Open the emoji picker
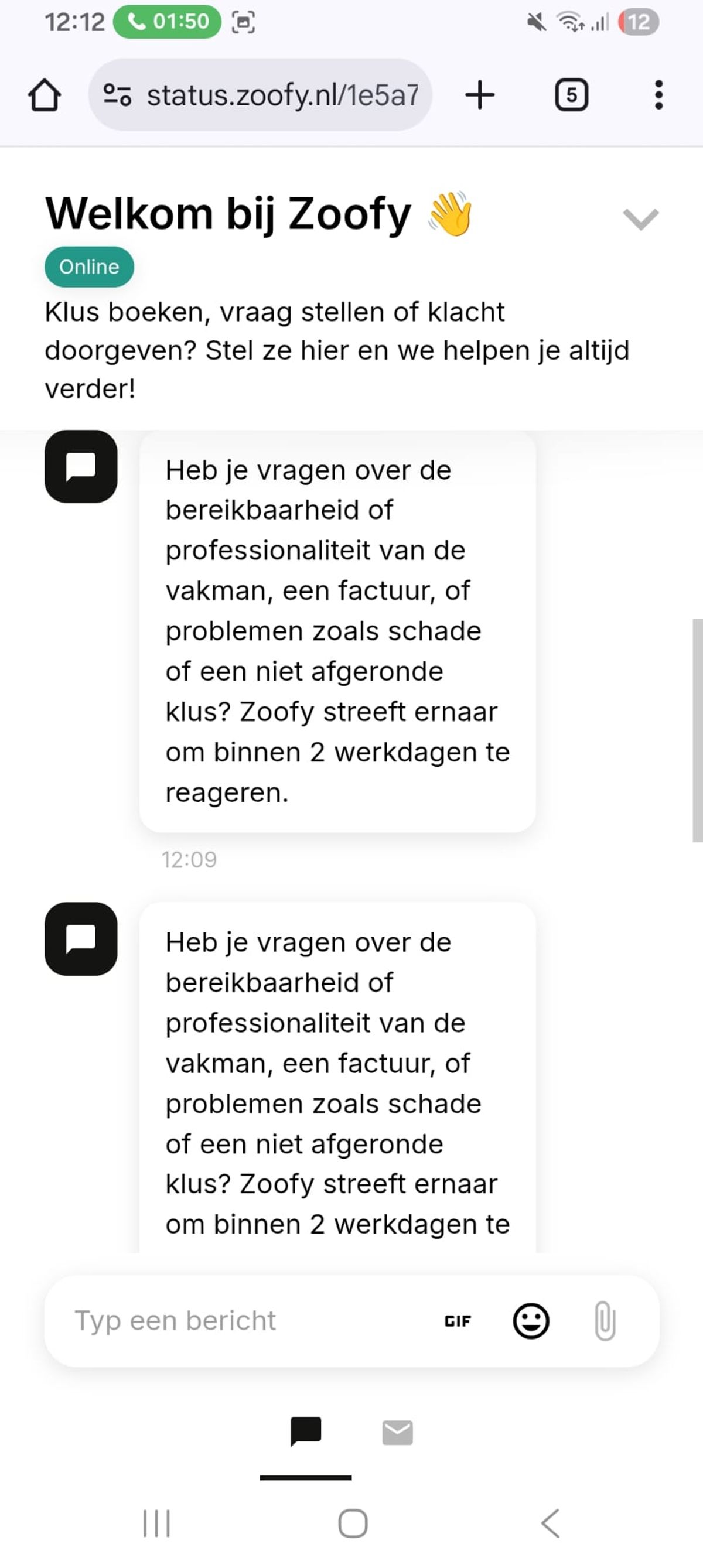This screenshot has height=1568, width=703. [x=531, y=1321]
